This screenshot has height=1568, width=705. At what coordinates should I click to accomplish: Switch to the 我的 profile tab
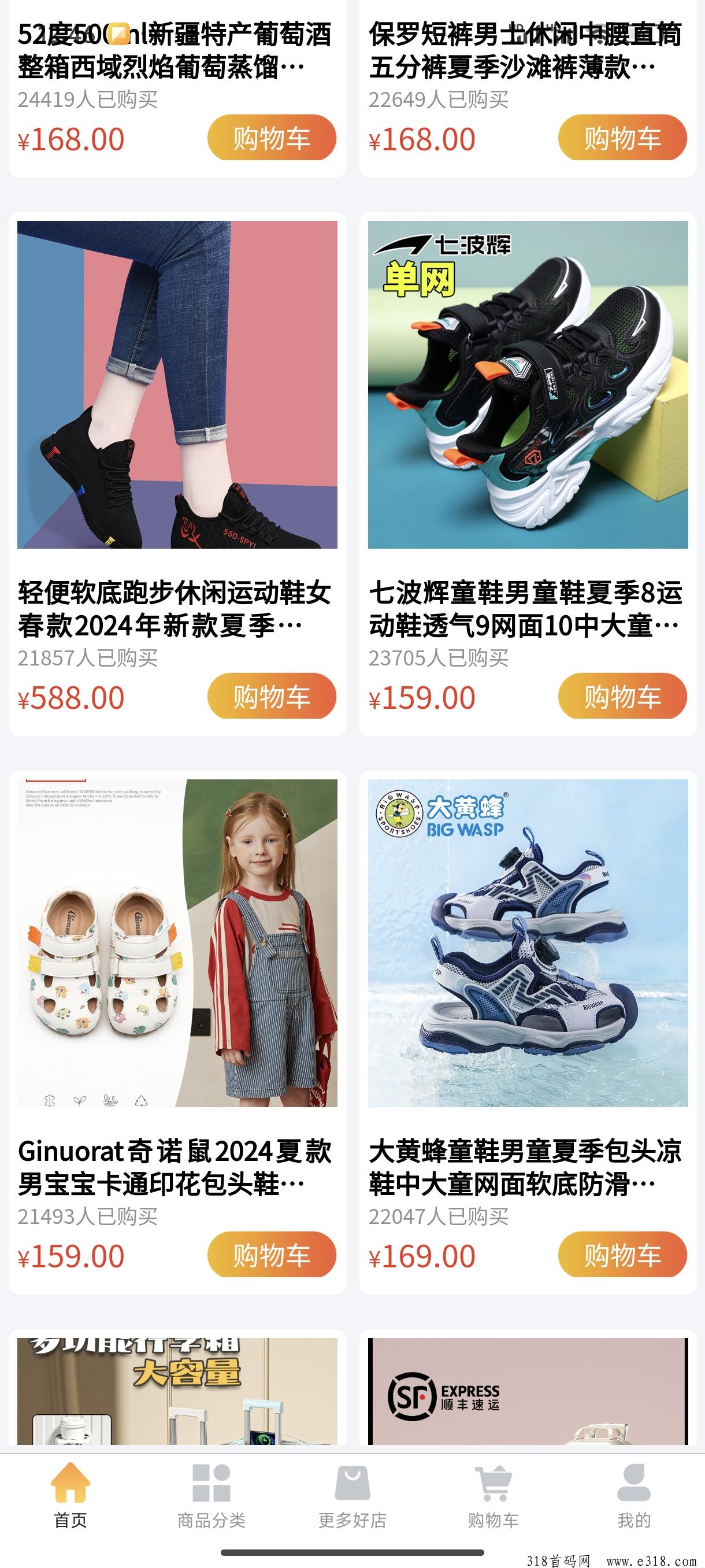click(634, 1496)
